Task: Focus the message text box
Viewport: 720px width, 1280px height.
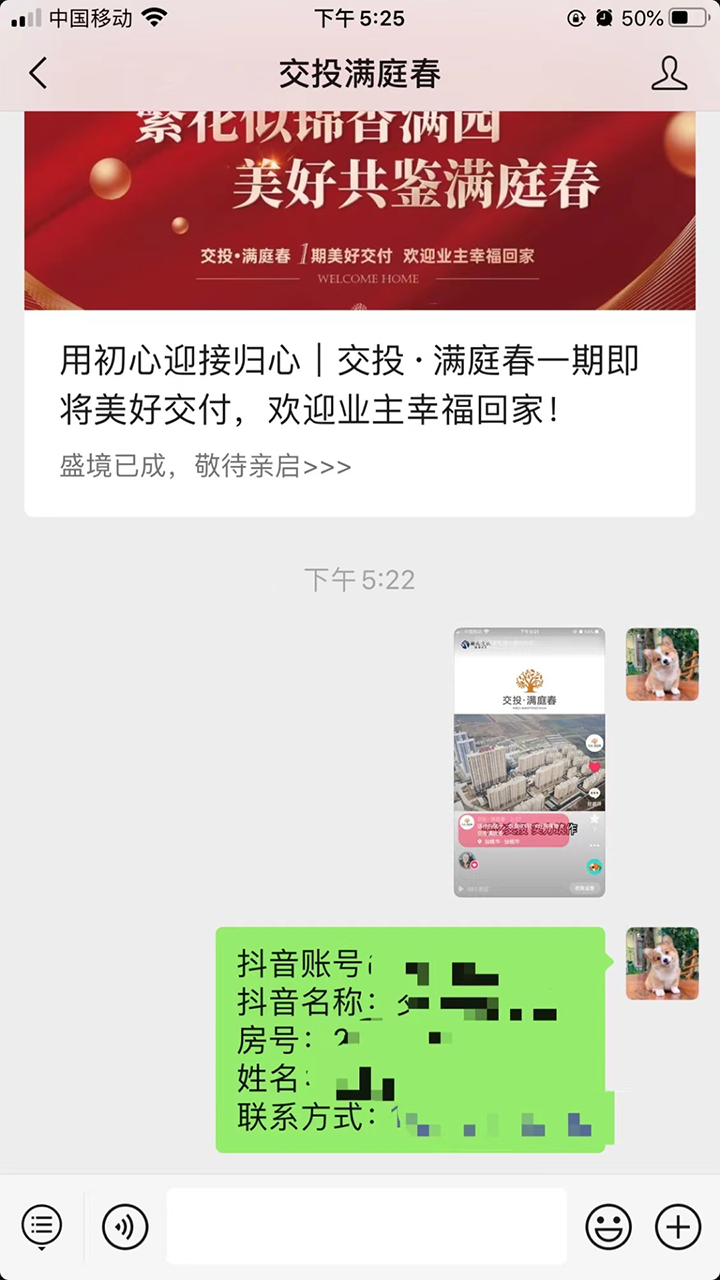Action: click(x=366, y=1226)
